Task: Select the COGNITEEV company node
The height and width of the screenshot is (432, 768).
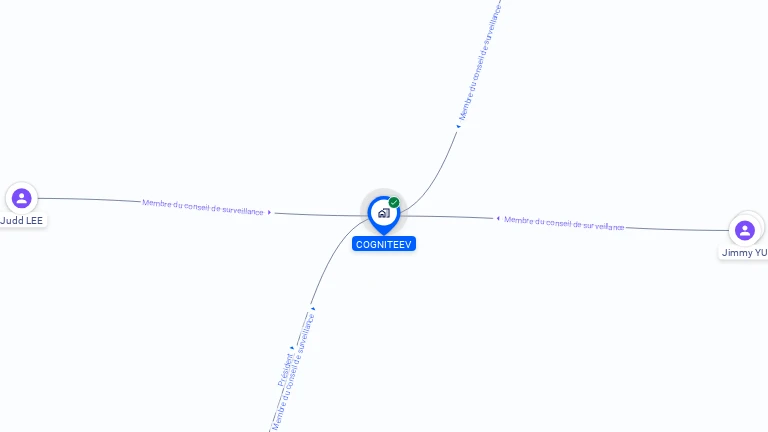Action: pyautogui.click(x=383, y=213)
